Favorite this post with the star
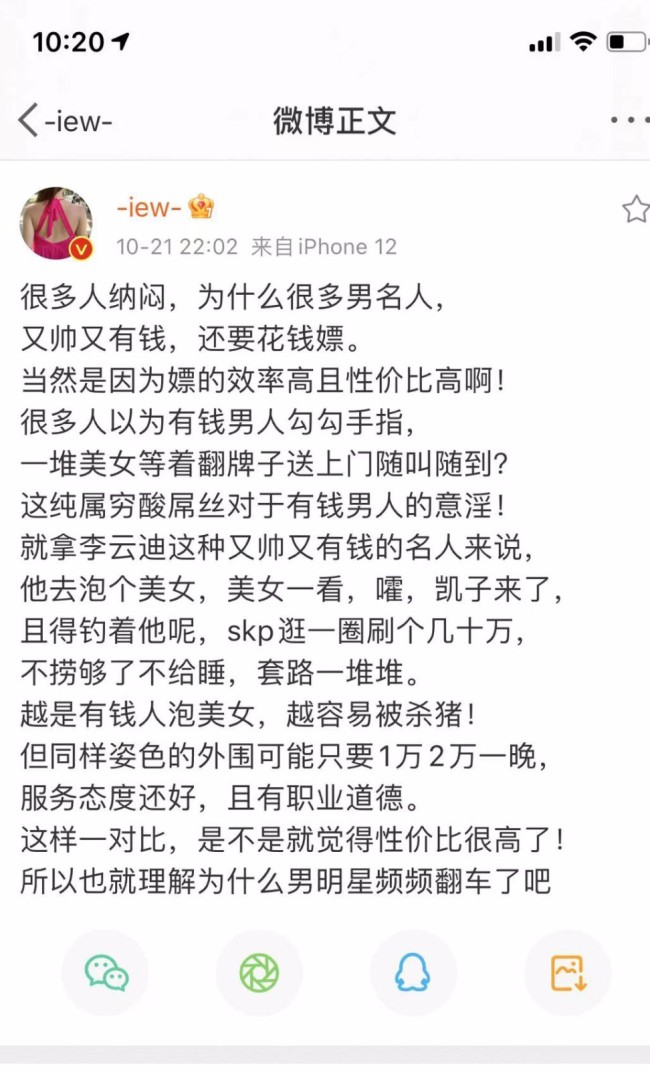 pyautogui.click(x=635, y=209)
